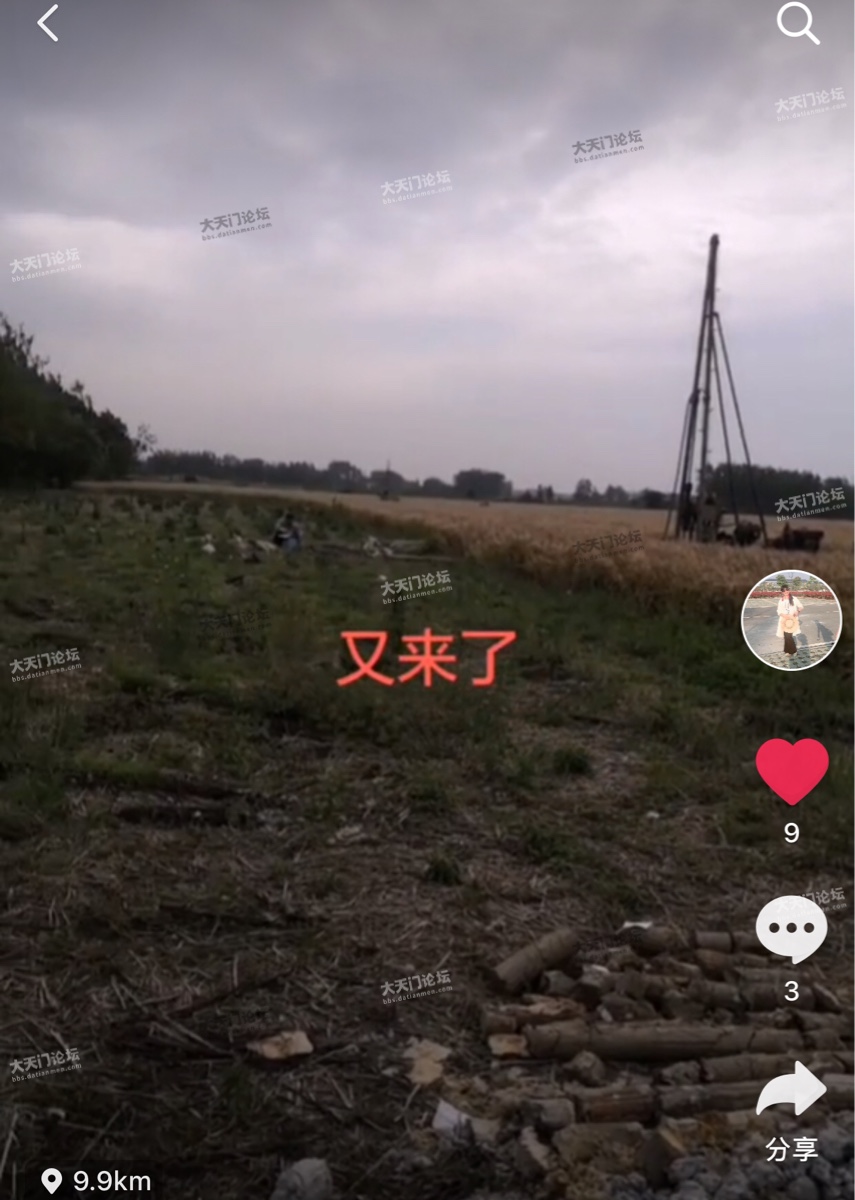Open the 9.9km location tag
This screenshot has width=855, height=1200.
[96, 1181]
